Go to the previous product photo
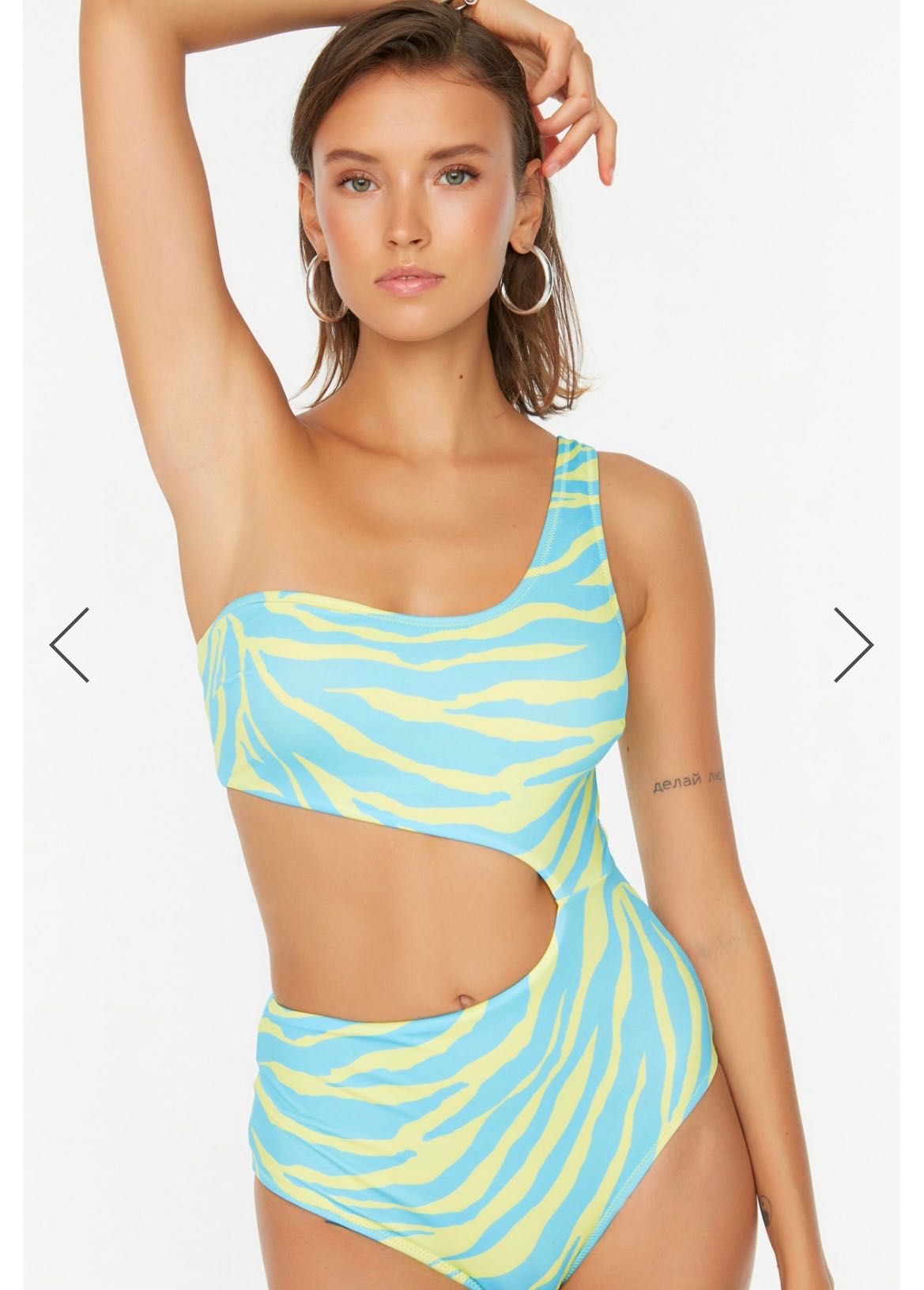 coord(70,644)
